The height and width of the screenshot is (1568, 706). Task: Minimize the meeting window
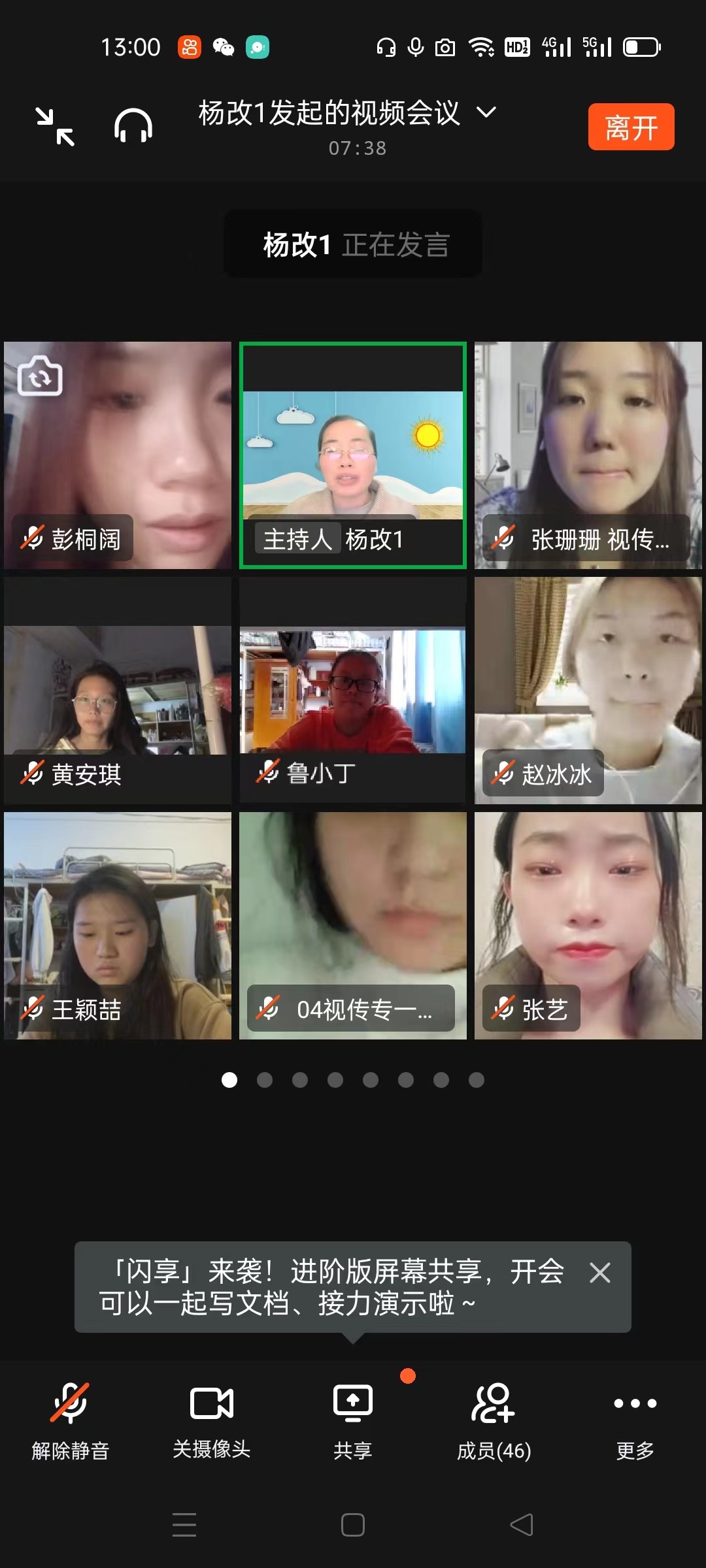pyautogui.click(x=55, y=126)
